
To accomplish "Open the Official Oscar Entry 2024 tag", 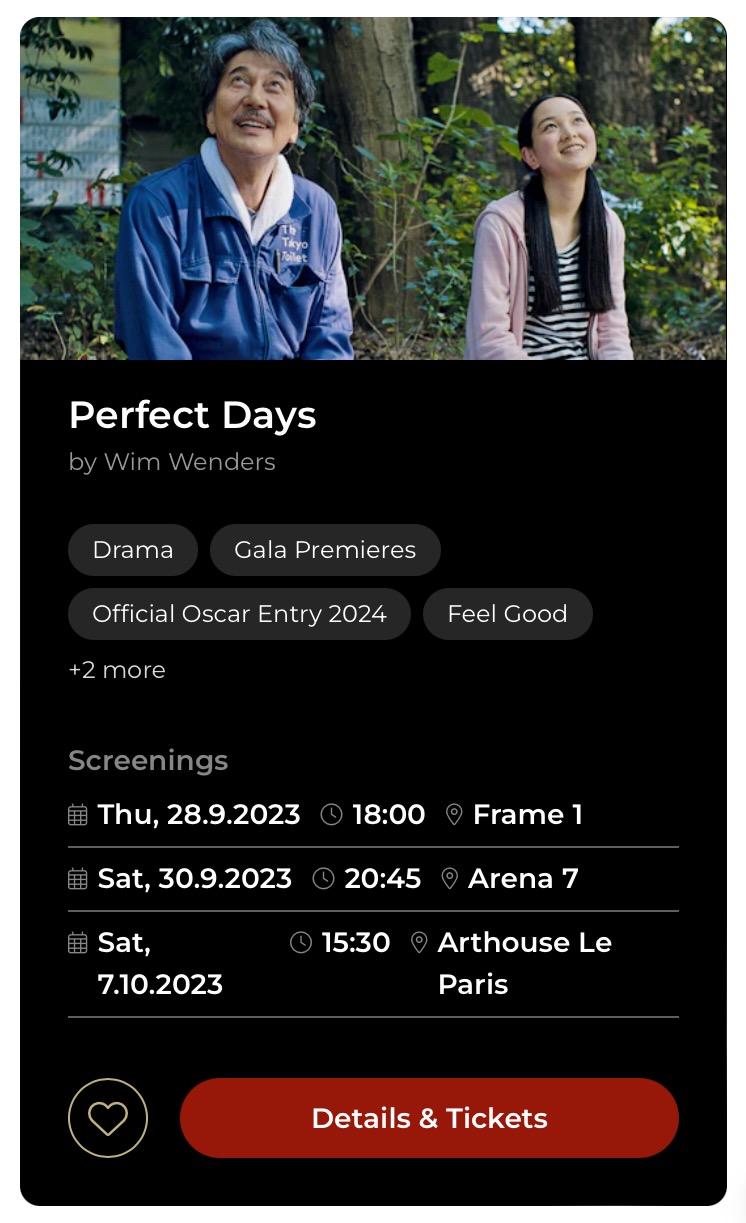I will (x=239, y=614).
